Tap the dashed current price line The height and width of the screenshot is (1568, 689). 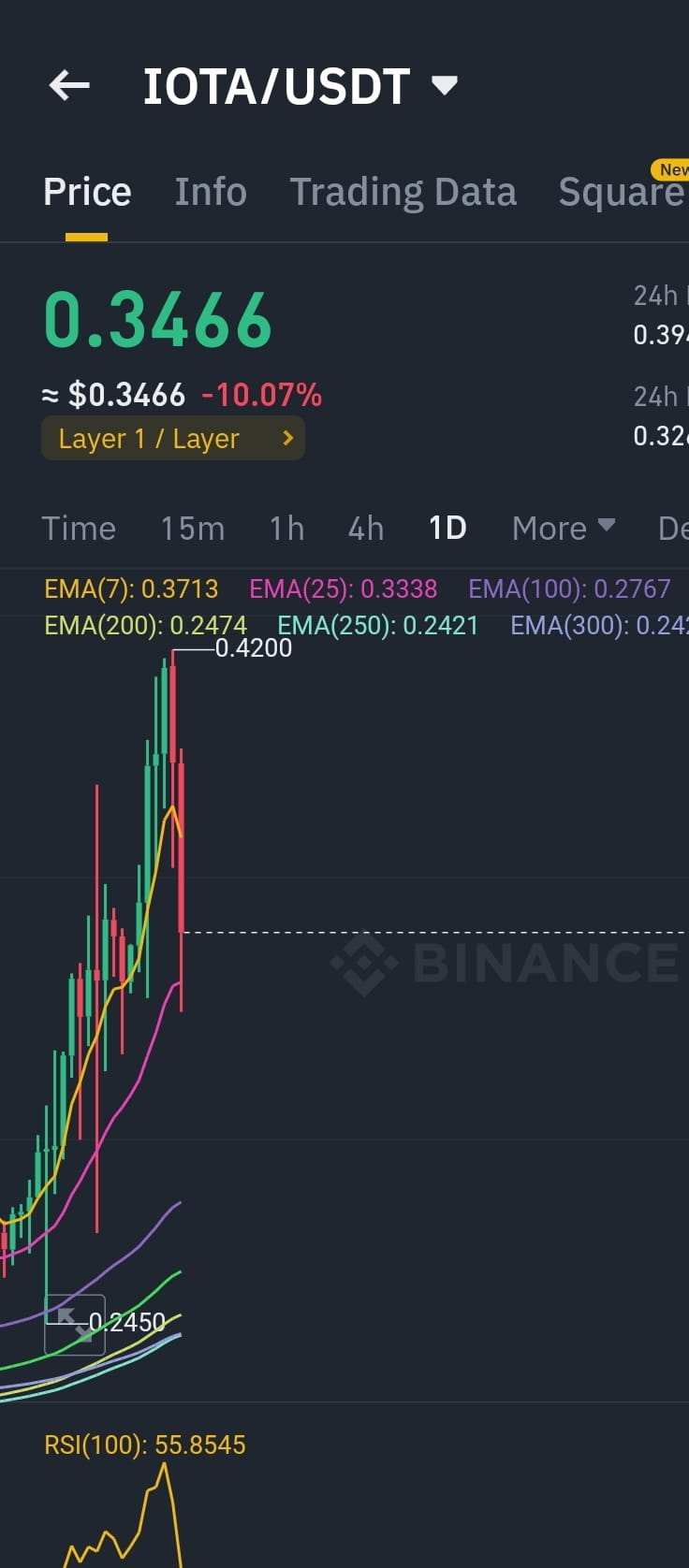tap(421, 932)
